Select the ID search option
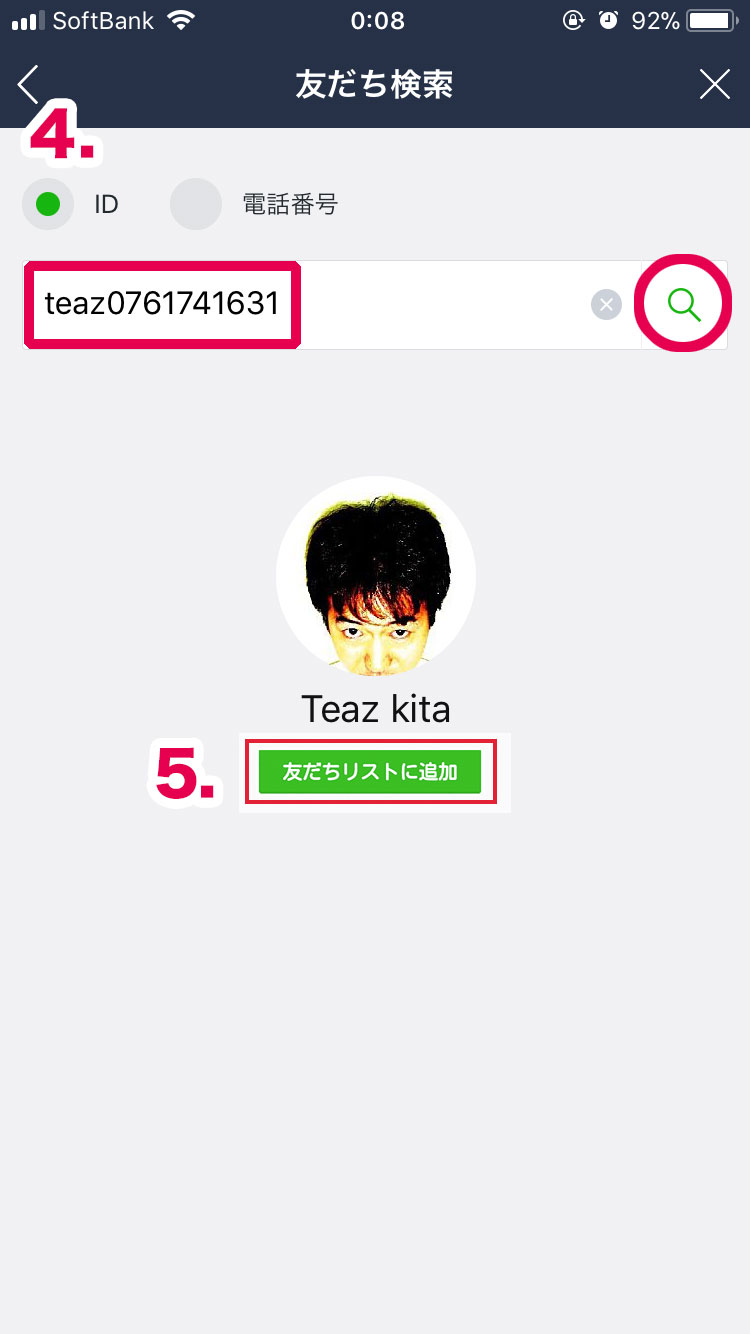750x1334 pixels. pyautogui.click(x=48, y=205)
